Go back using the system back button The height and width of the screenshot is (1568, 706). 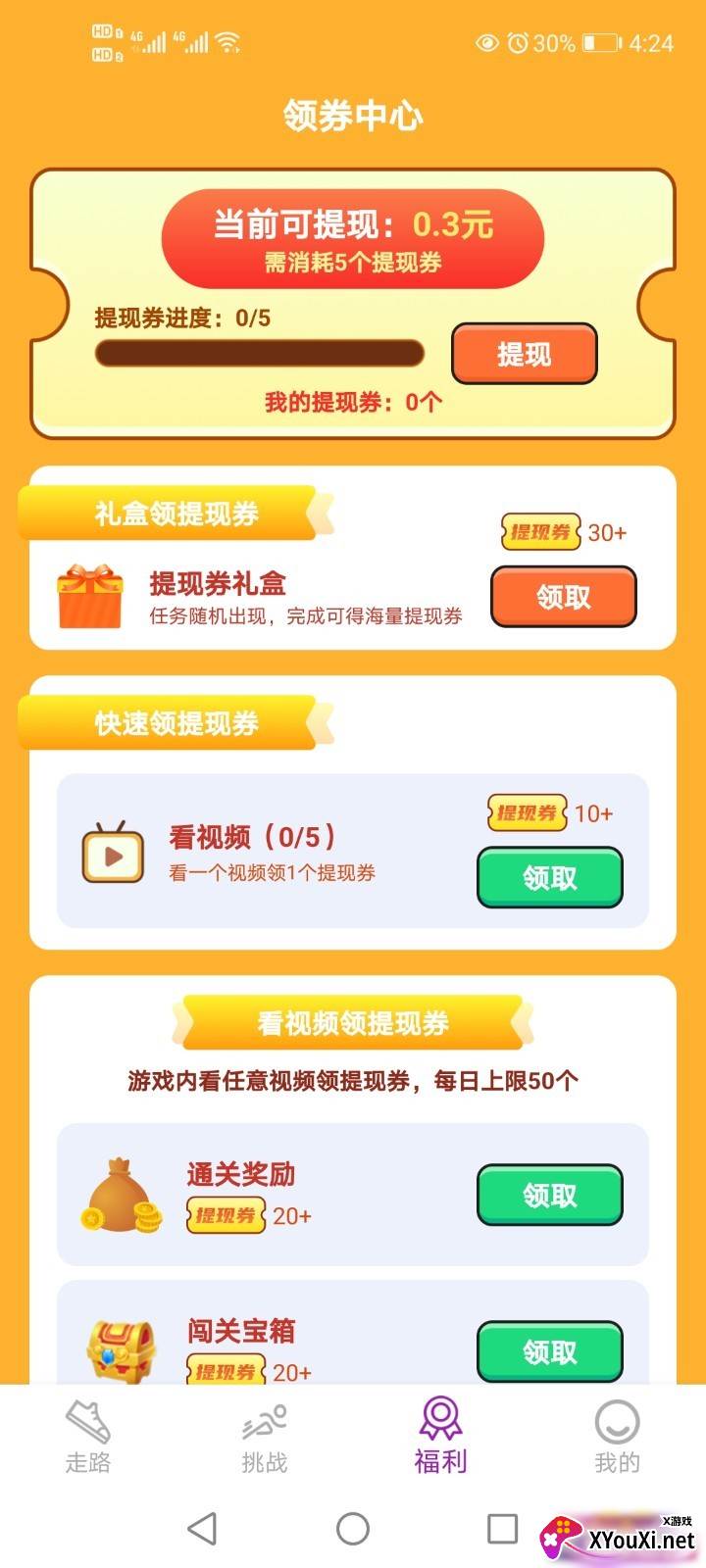pyautogui.click(x=202, y=1528)
